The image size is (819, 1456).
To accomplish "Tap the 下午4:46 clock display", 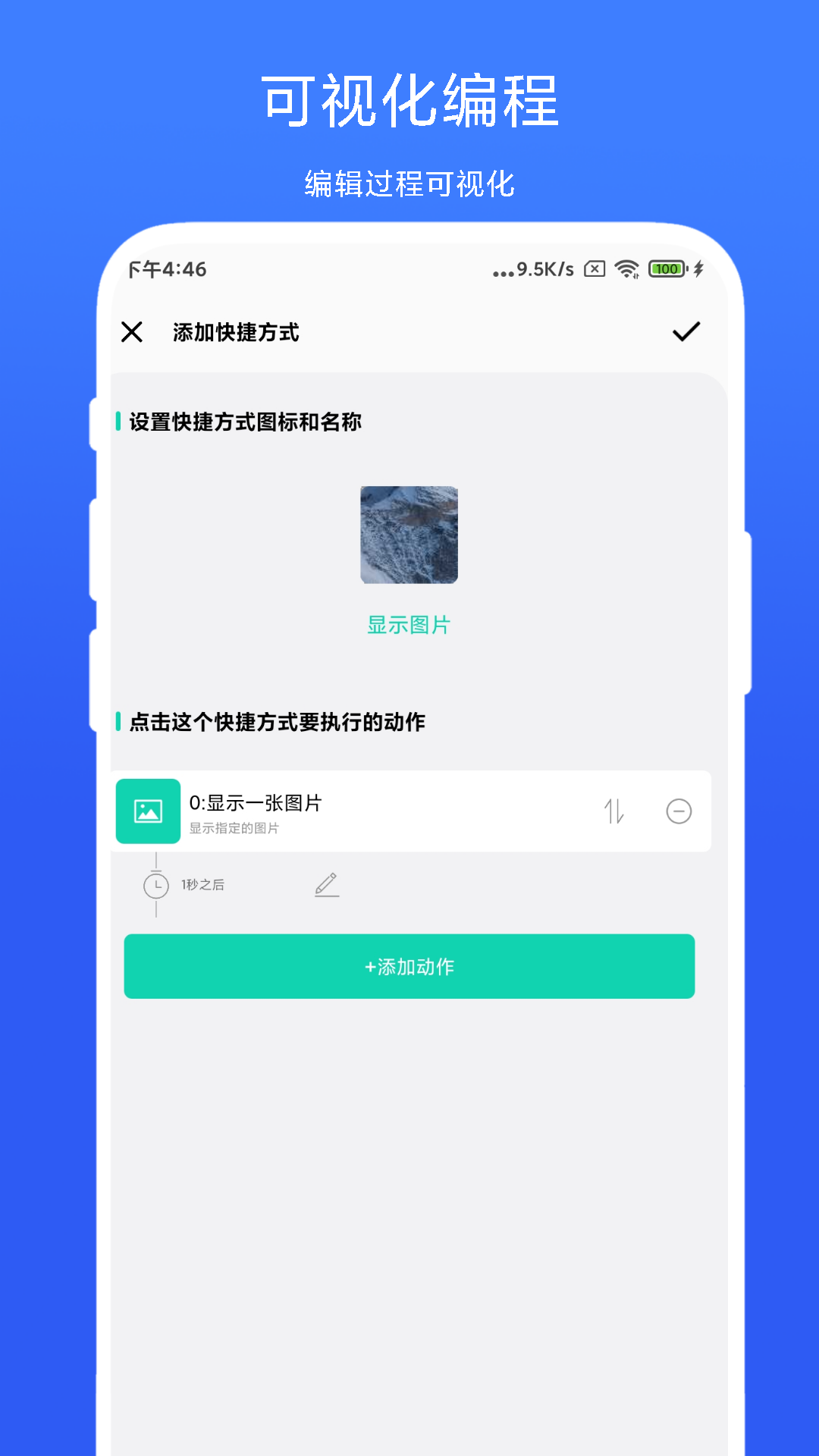I will pos(166,269).
